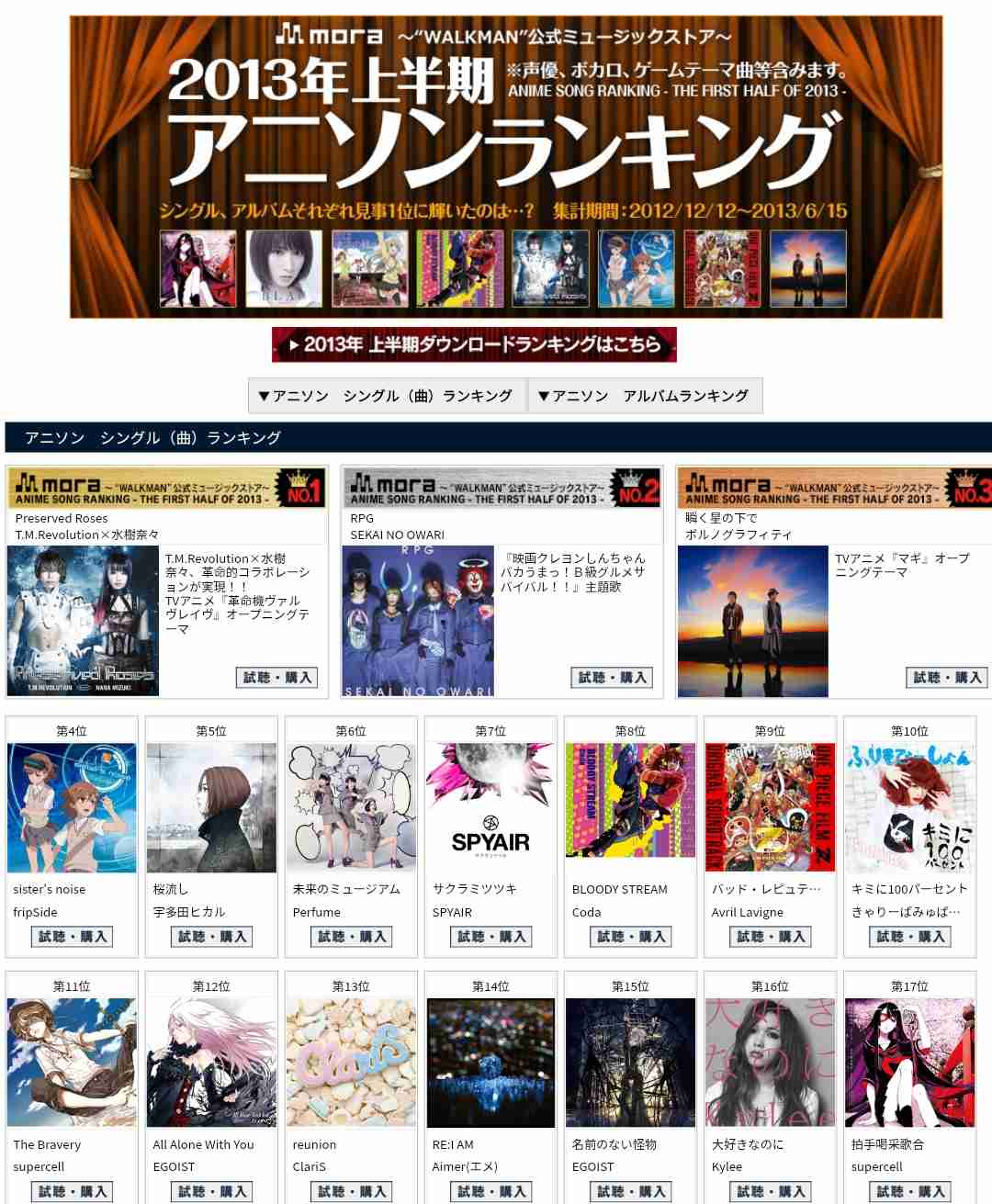Tap 試聴・購入 under 名前のない怪物

(x=630, y=1192)
